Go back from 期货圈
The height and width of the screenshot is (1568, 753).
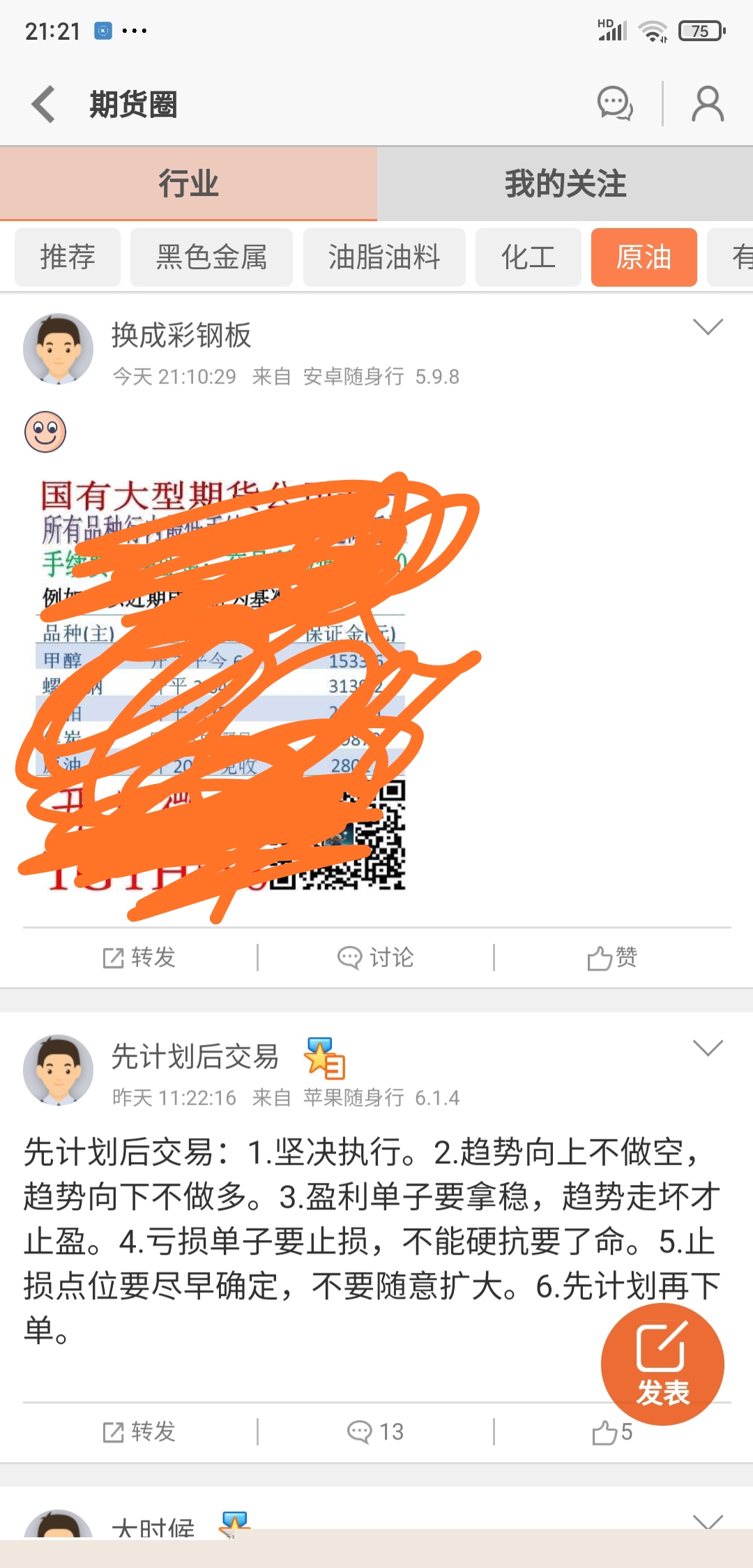43,105
